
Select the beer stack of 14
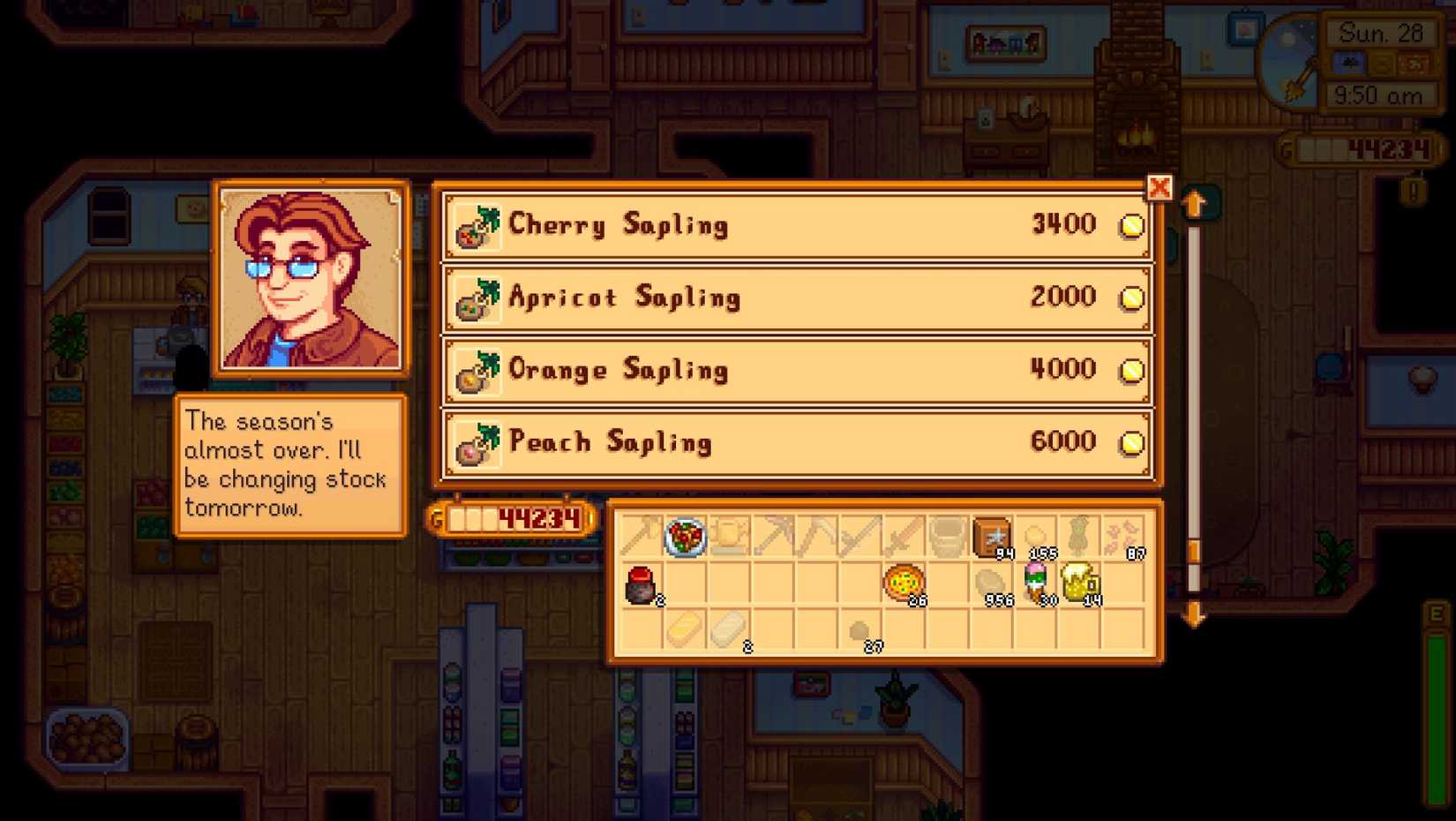coord(1079,584)
